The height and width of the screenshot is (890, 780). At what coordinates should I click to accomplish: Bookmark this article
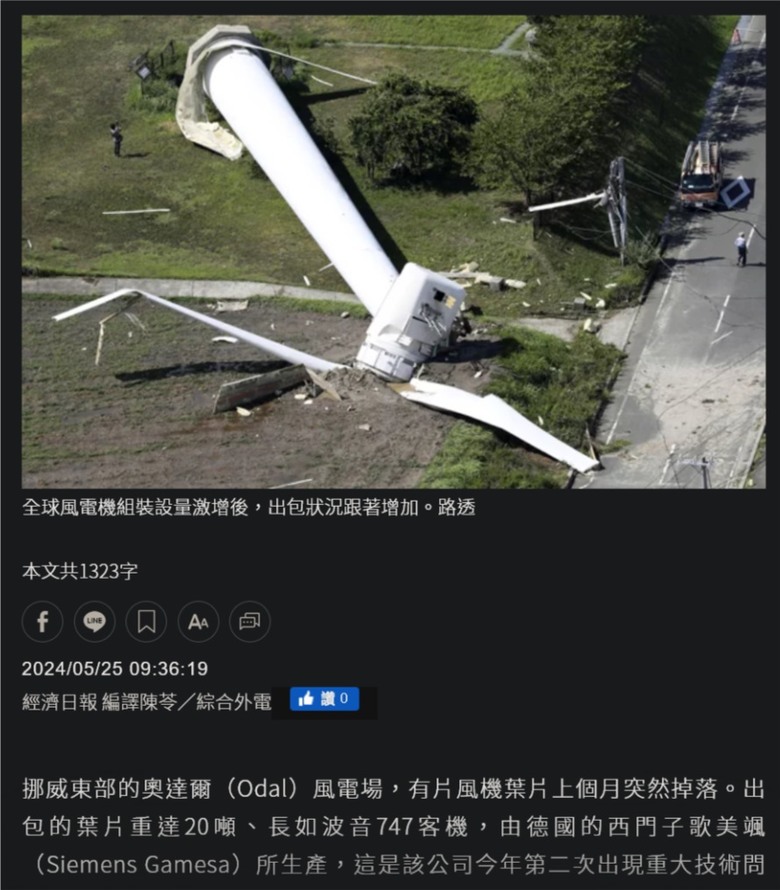(146, 622)
